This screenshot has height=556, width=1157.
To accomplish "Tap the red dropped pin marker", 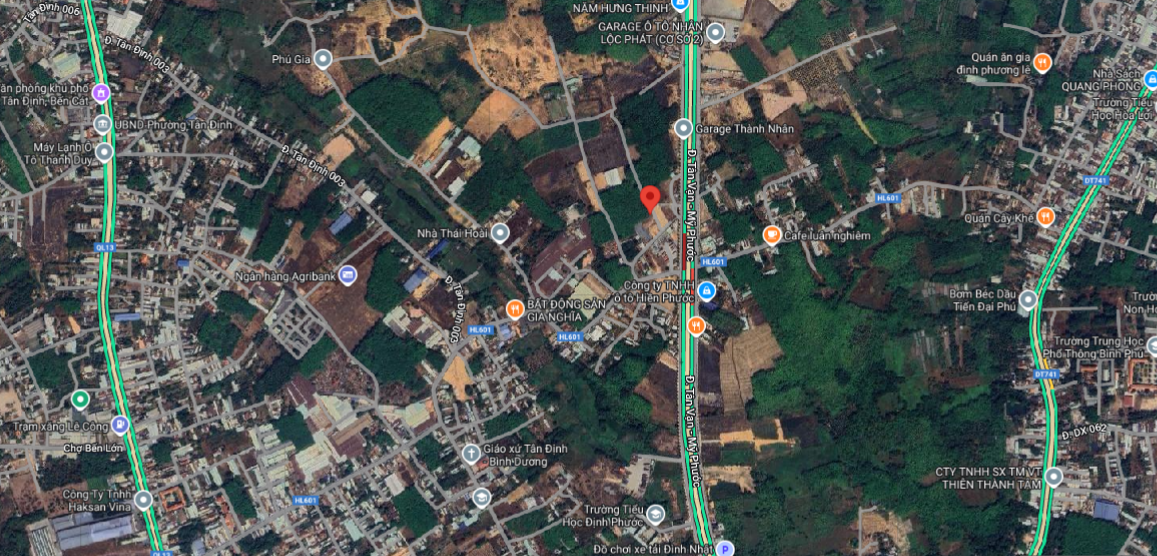I will (650, 198).
